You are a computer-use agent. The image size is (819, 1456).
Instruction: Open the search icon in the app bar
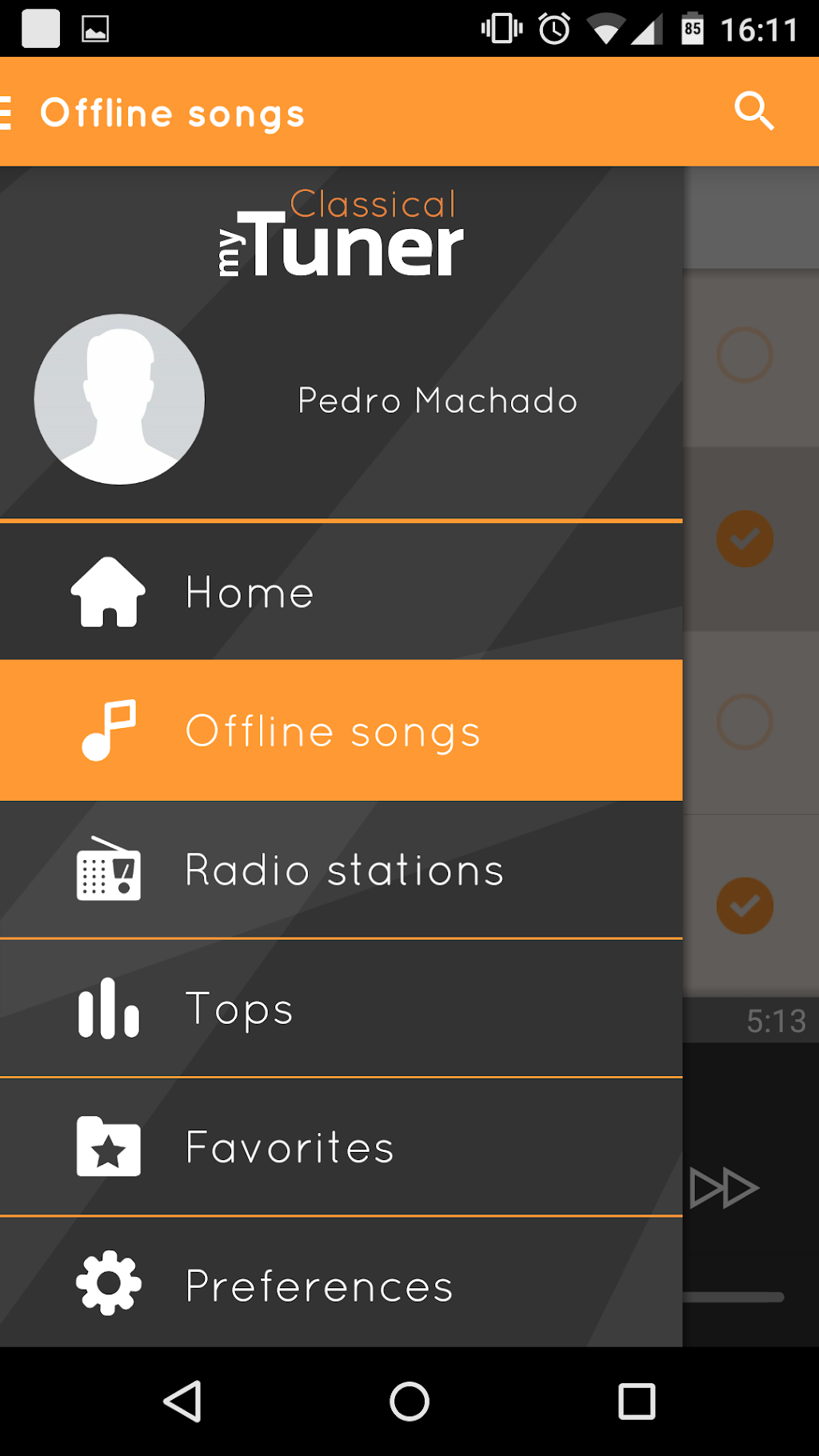(753, 111)
